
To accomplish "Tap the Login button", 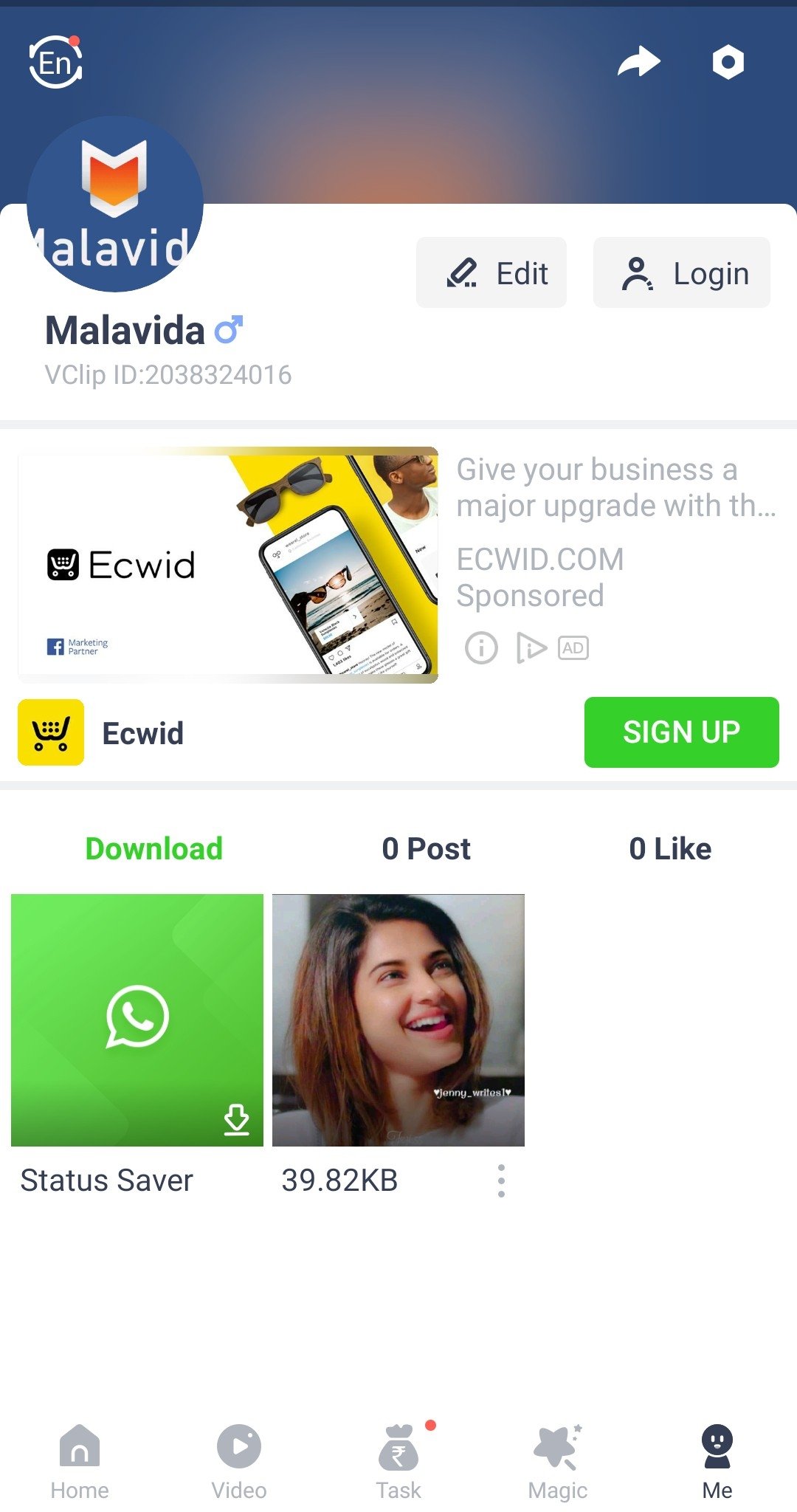I will [x=682, y=272].
